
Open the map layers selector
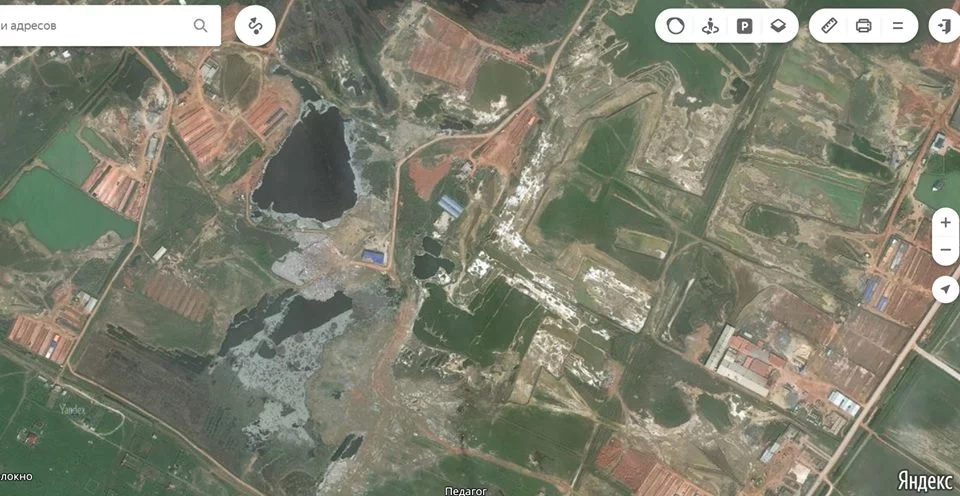coord(778,26)
